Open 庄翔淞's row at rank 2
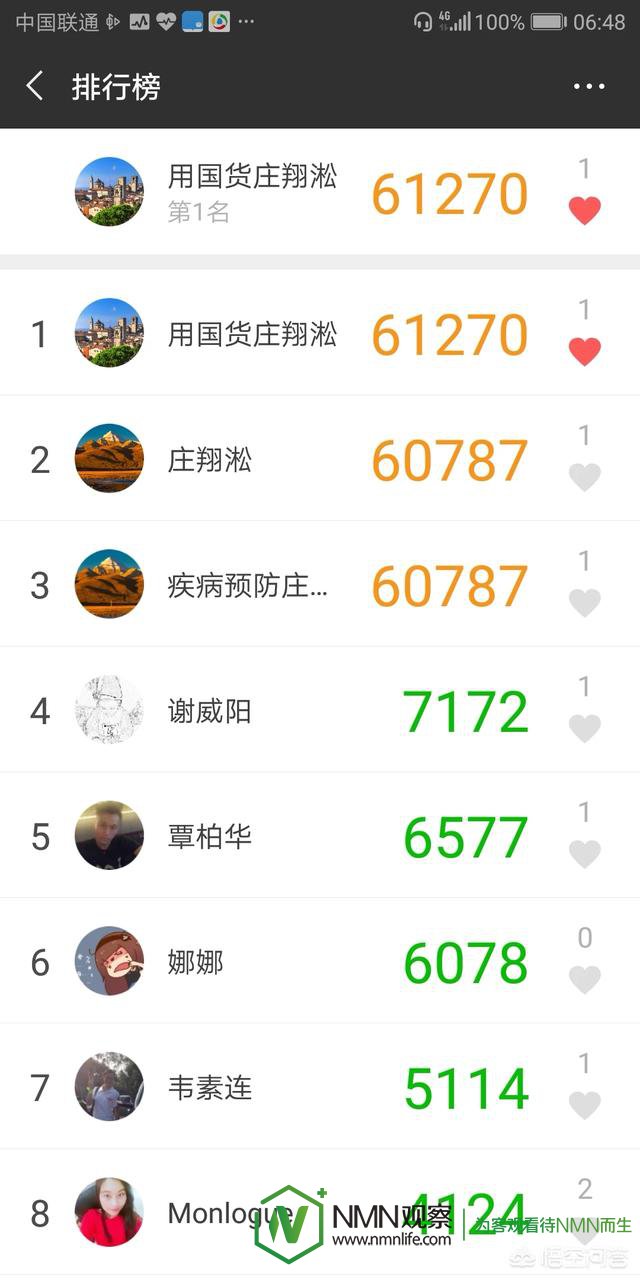The image size is (640, 1280). [x=250, y=460]
